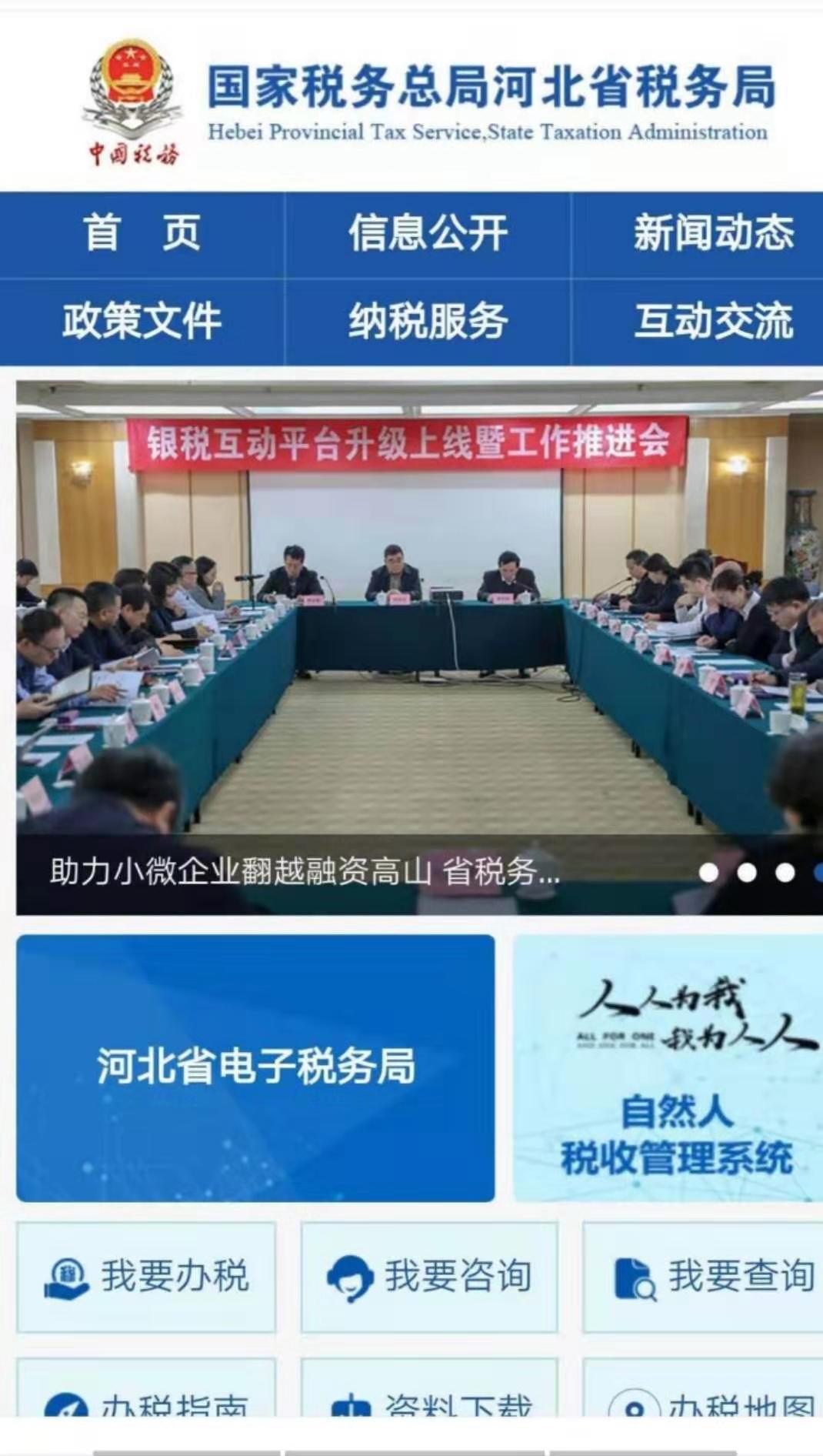Viewport: 823px width, 1456px height.
Task: Open 资料下载 downloads
Action: coord(429,1402)
